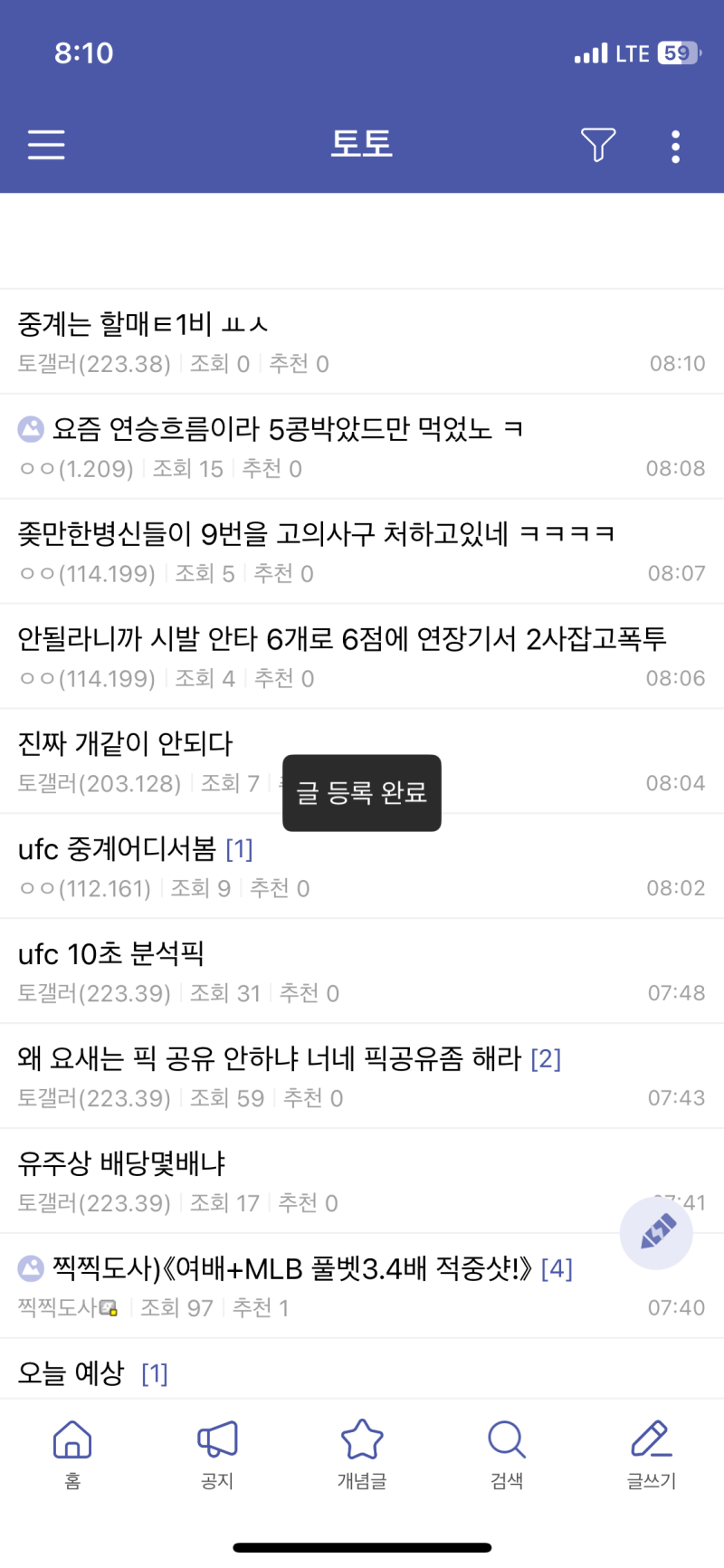The image size is (724, 1568).
Task: Tap the floating pencil write button
Action: [x=656, y=1232]
